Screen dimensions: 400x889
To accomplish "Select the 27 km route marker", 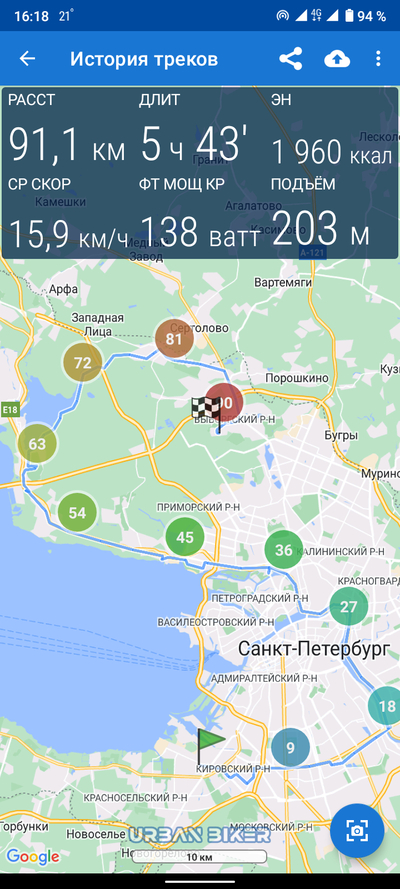I will click(x=349, y=607).
